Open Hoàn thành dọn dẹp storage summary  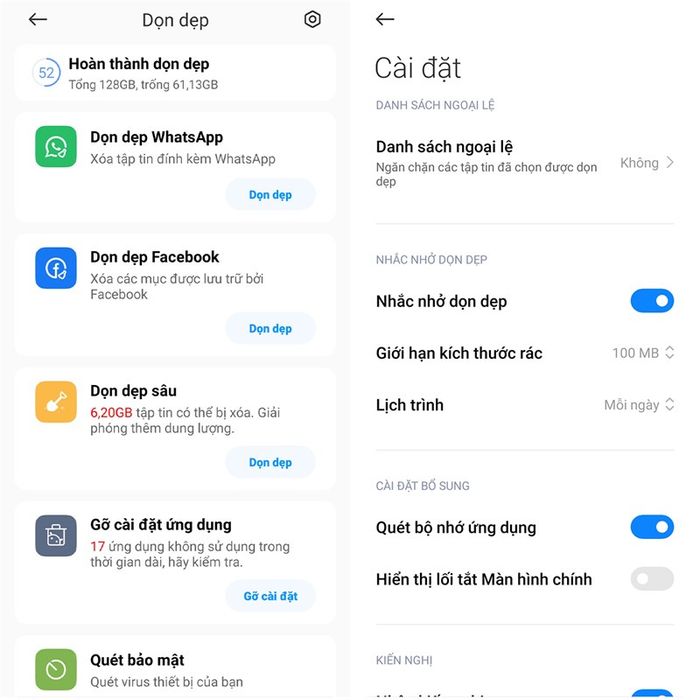click(175, 73)
